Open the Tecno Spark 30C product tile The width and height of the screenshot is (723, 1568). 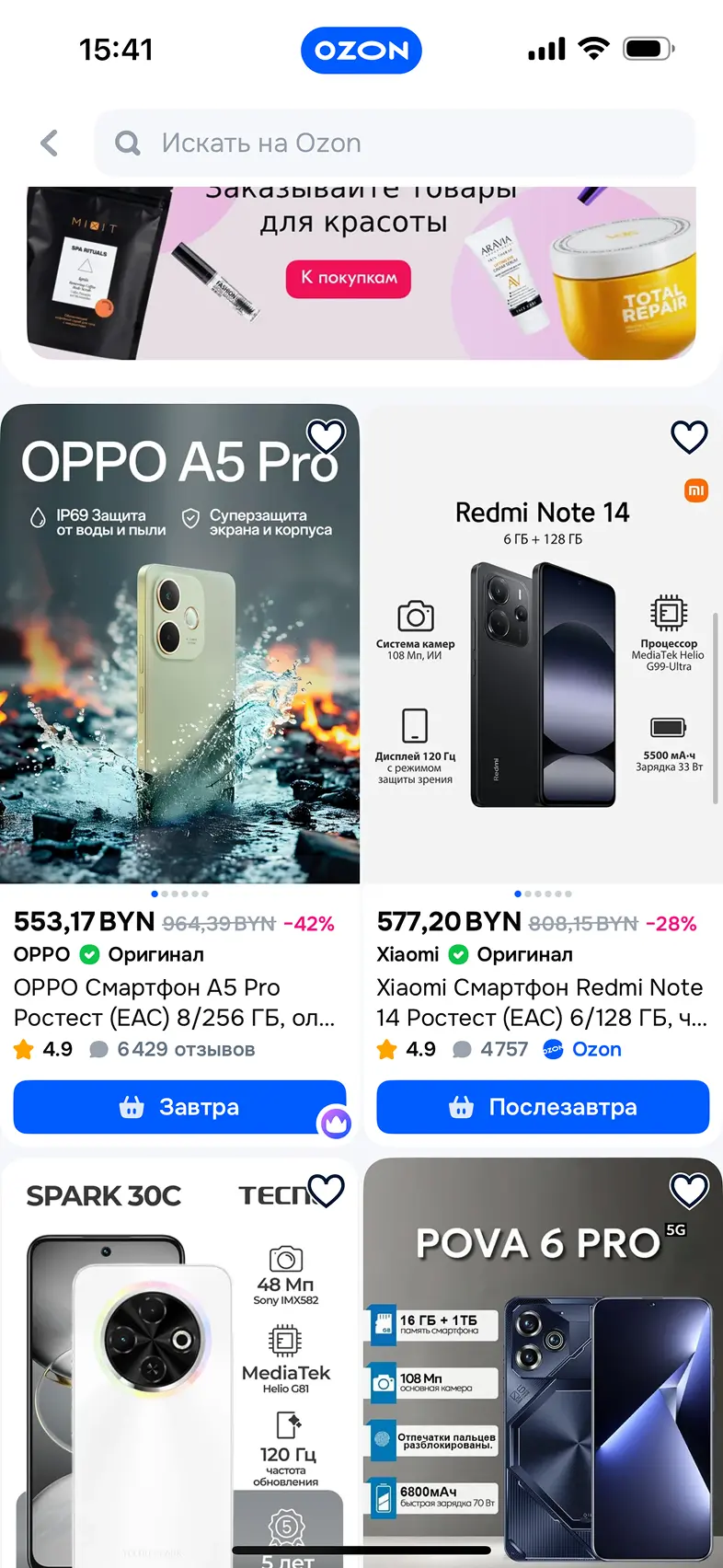[x=179, y=1363]
